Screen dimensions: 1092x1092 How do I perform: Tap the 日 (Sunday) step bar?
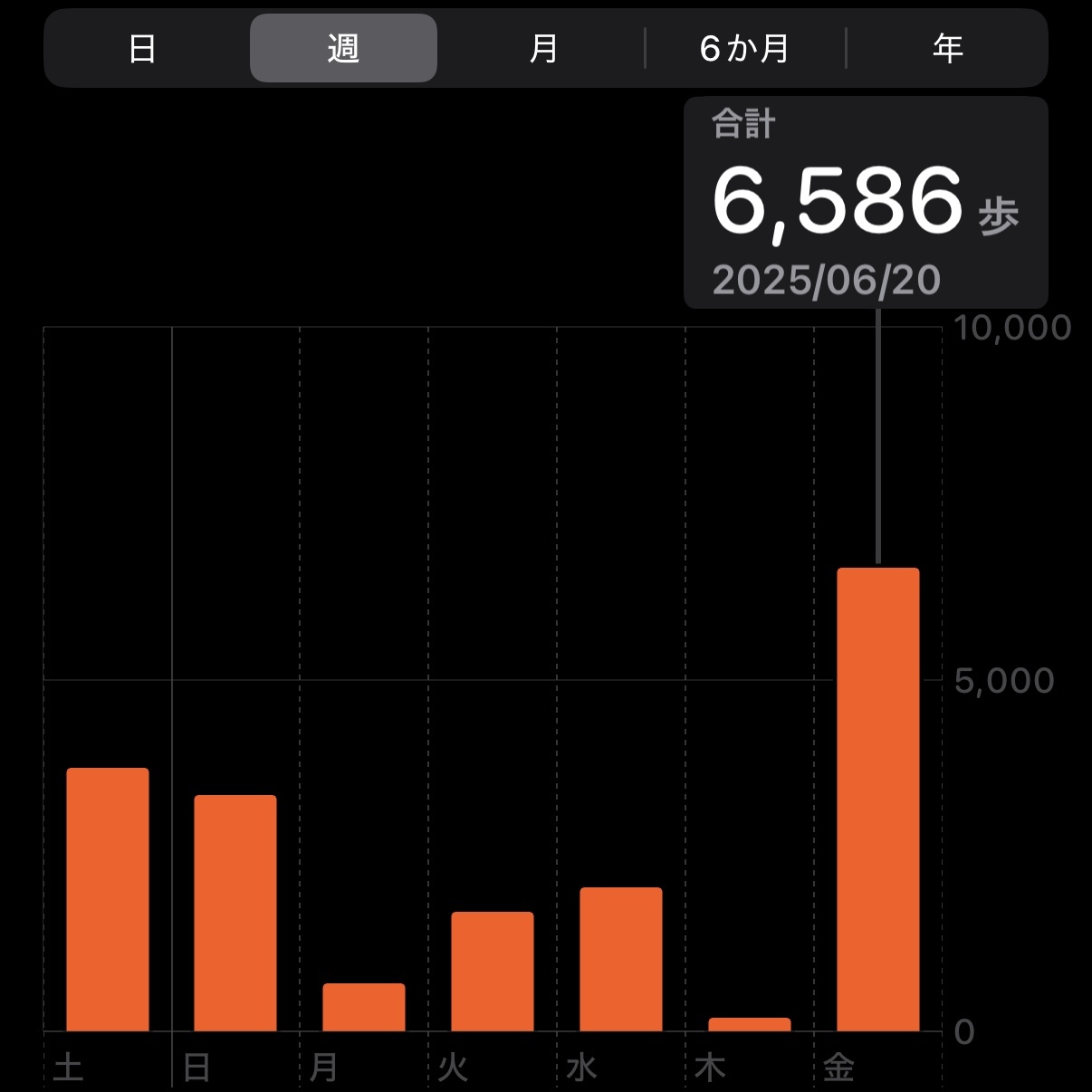tap(235, 913)
